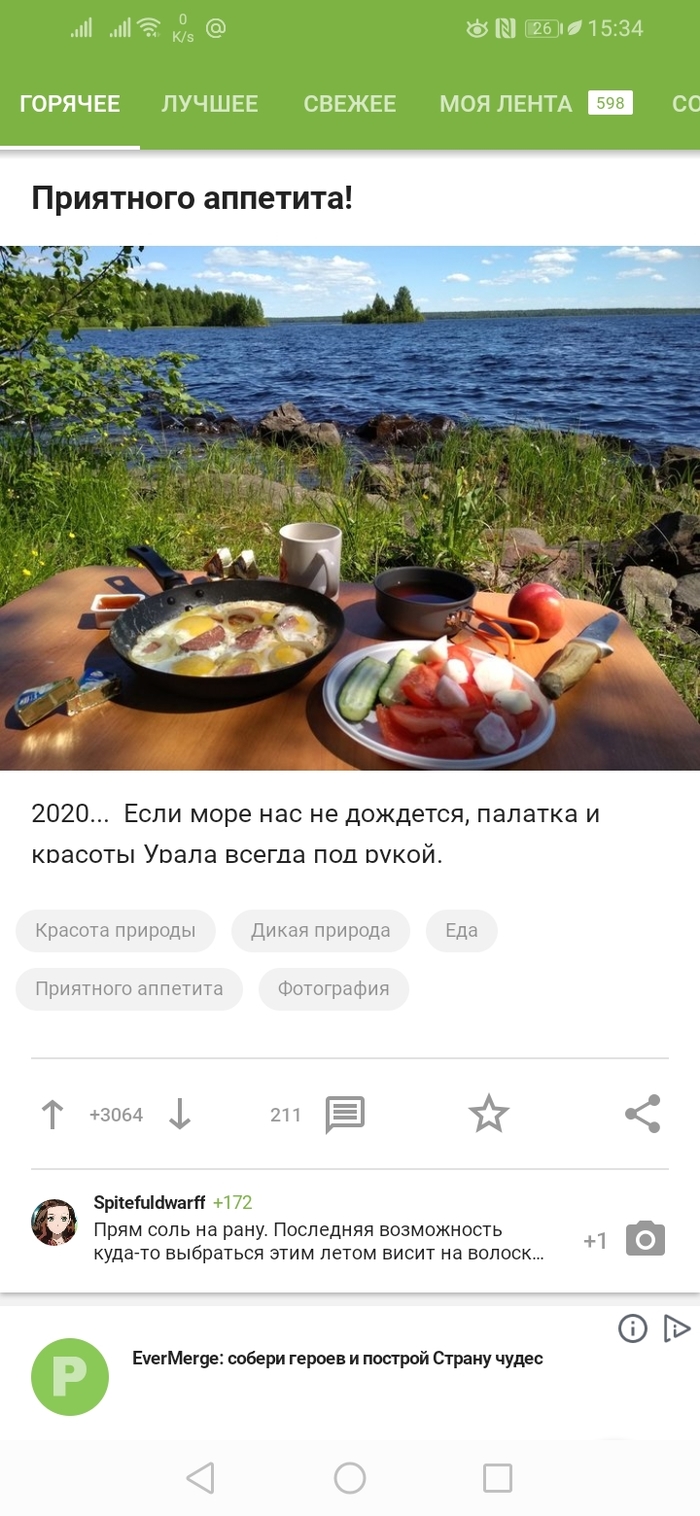
Task: Tap the Еда tag chip
Action: pyautogui.click(x=461, y=931)
